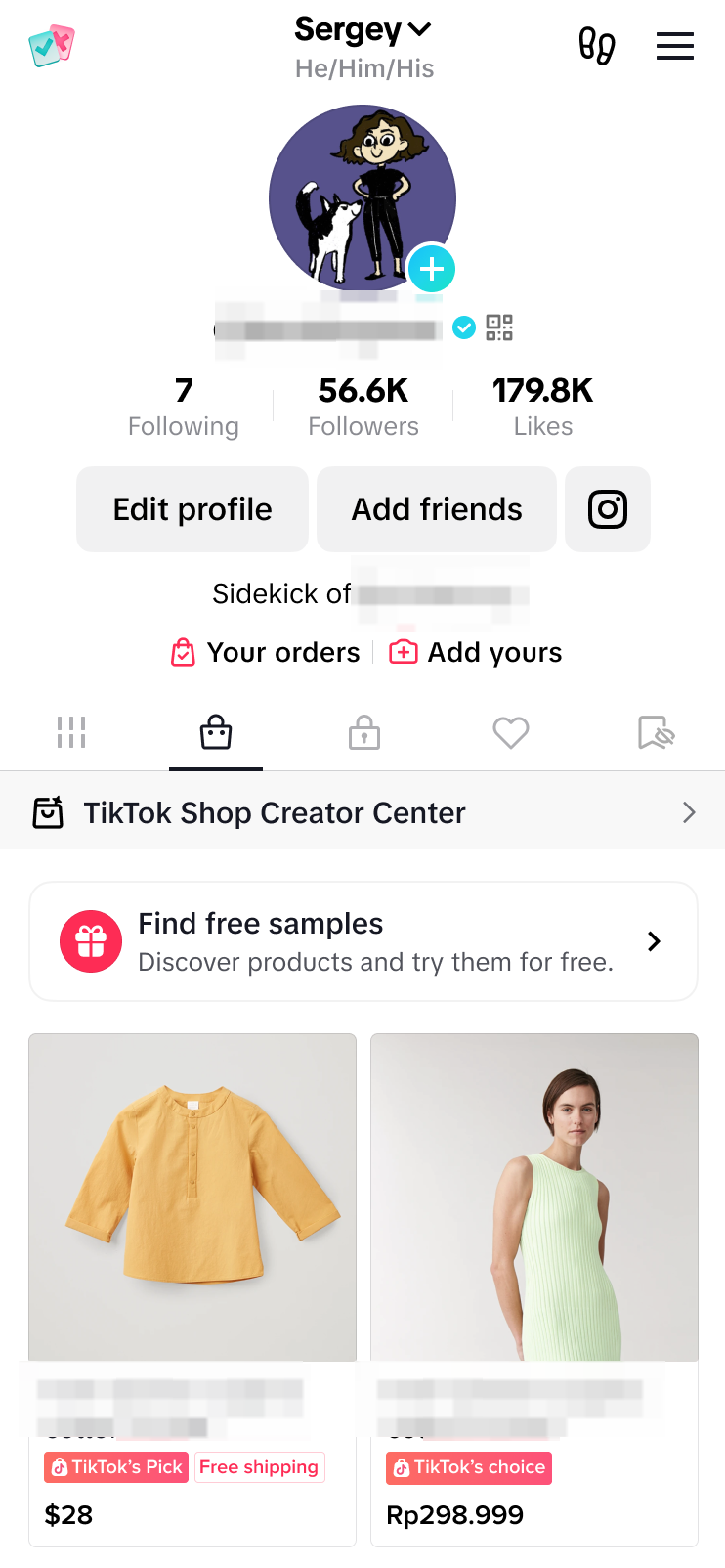725x1568 pixels.
Task: View the Followers list
Action: click(x=363, y=407)
